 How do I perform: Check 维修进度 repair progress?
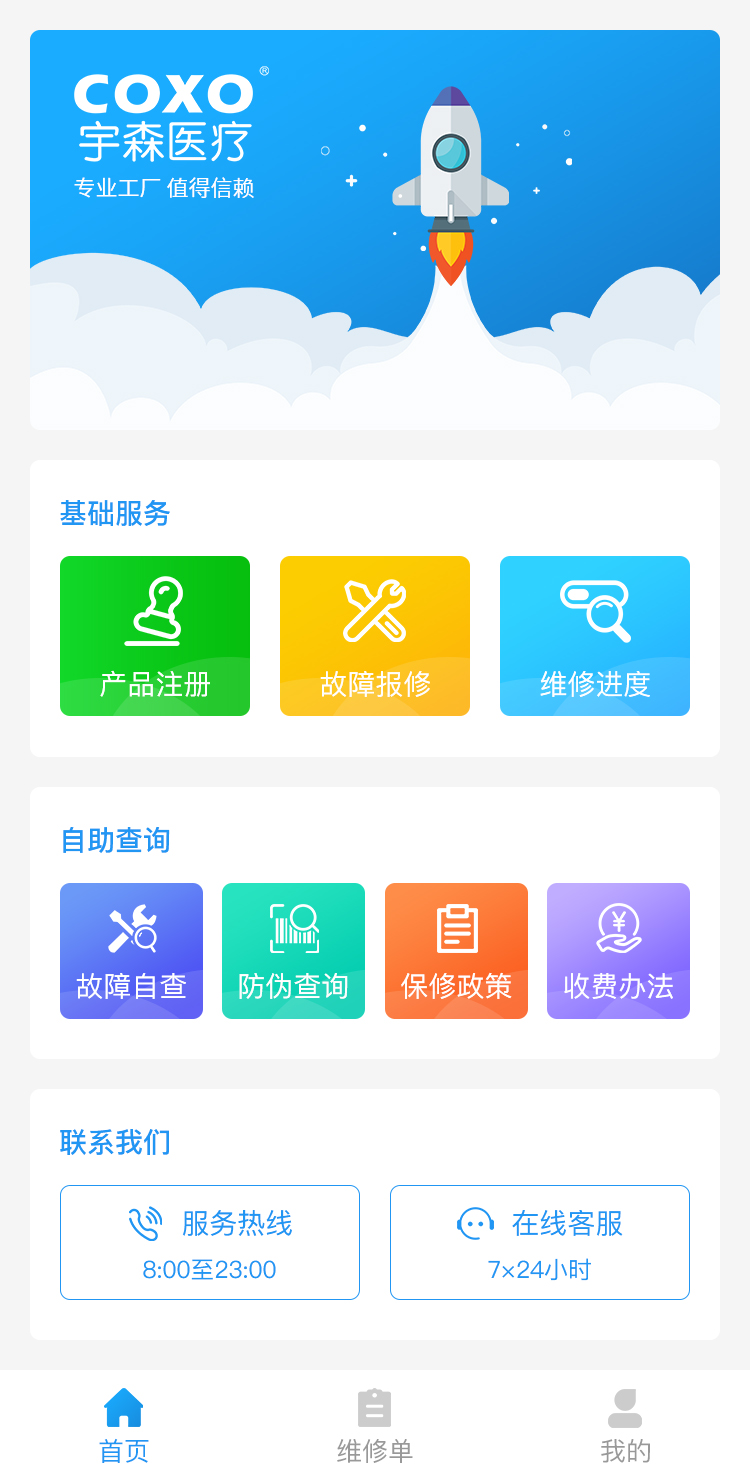point(595,636)
